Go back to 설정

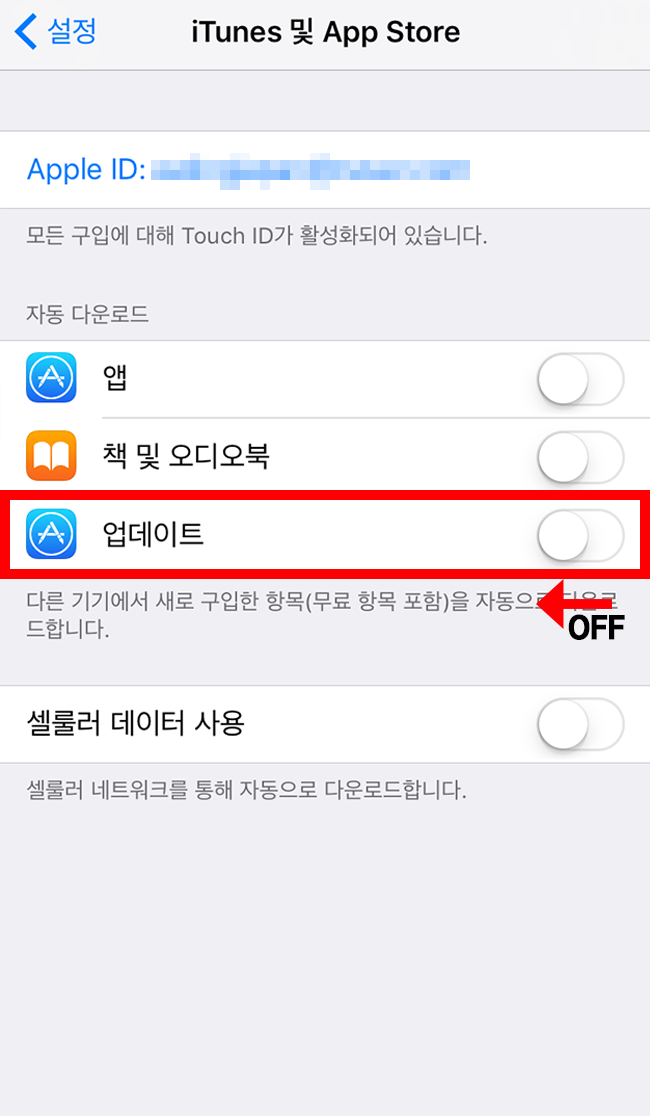coord(56,32)
